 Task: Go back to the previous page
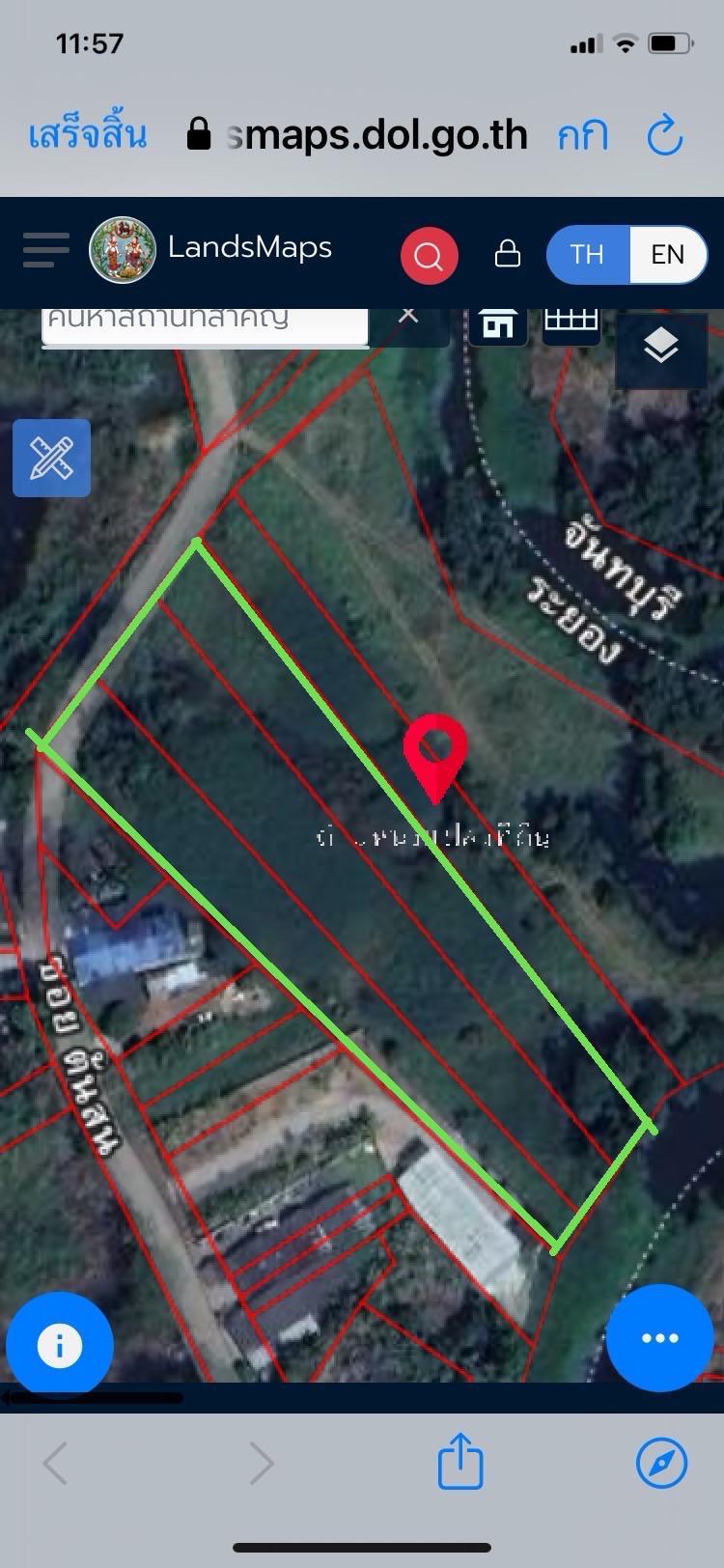point(56,1463)
